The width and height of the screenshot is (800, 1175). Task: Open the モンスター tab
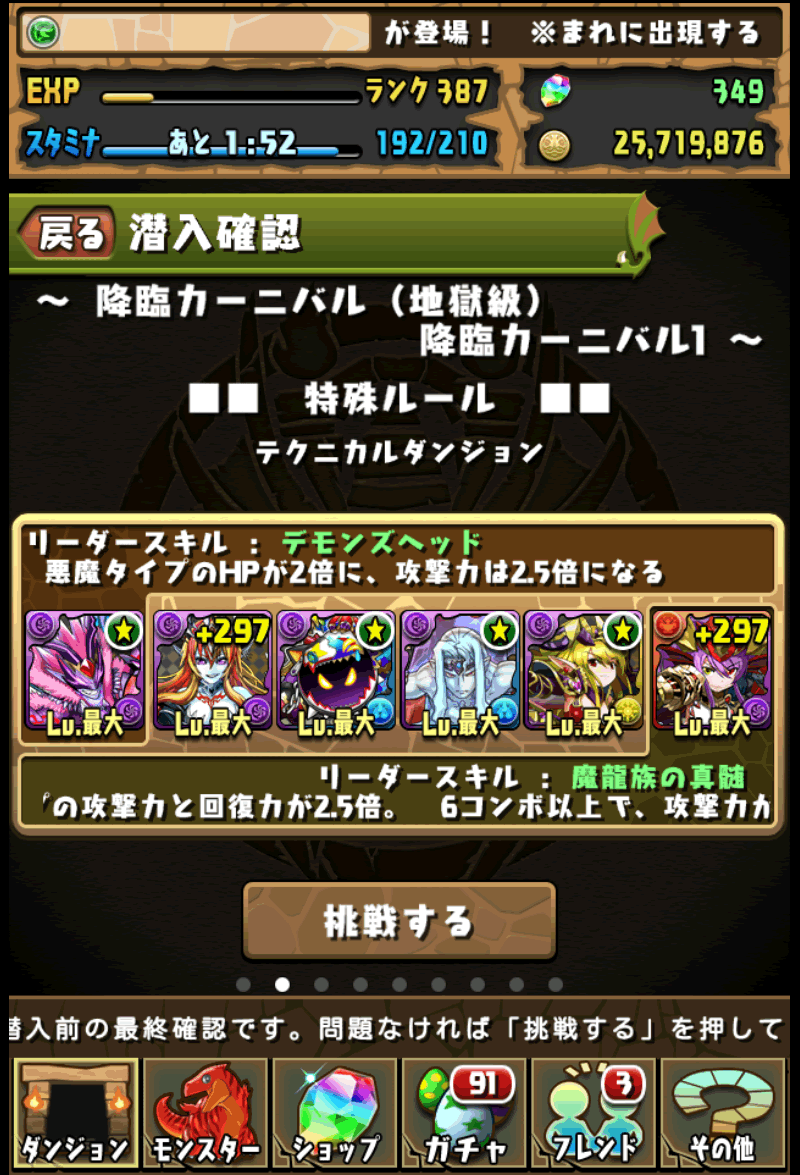tap(205, 1110)
